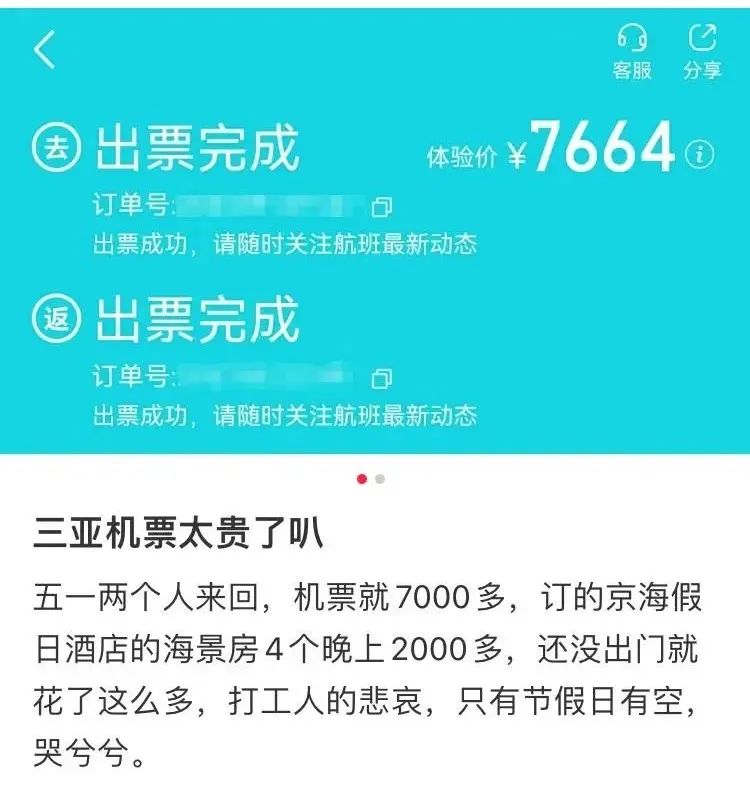Screen dimensions: 750x796
Task: Tap the blurred departure order number field
Action: (265, 206)
